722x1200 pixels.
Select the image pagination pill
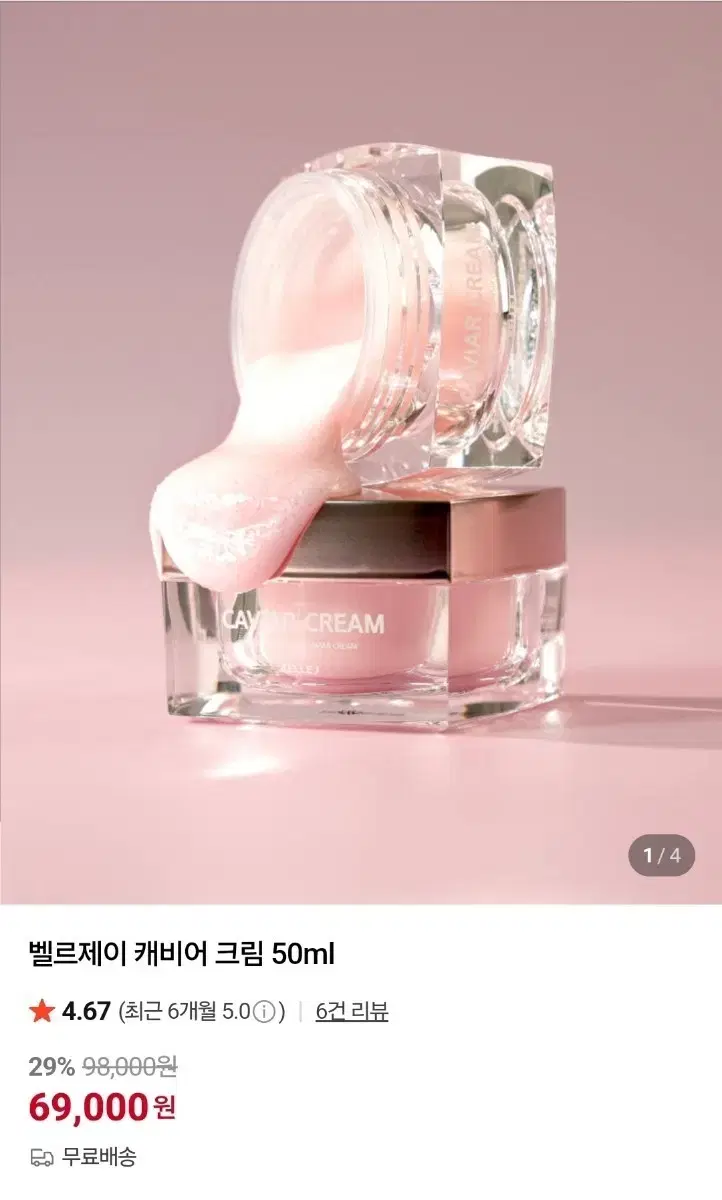pyautogui.click(x=663, y=852)
